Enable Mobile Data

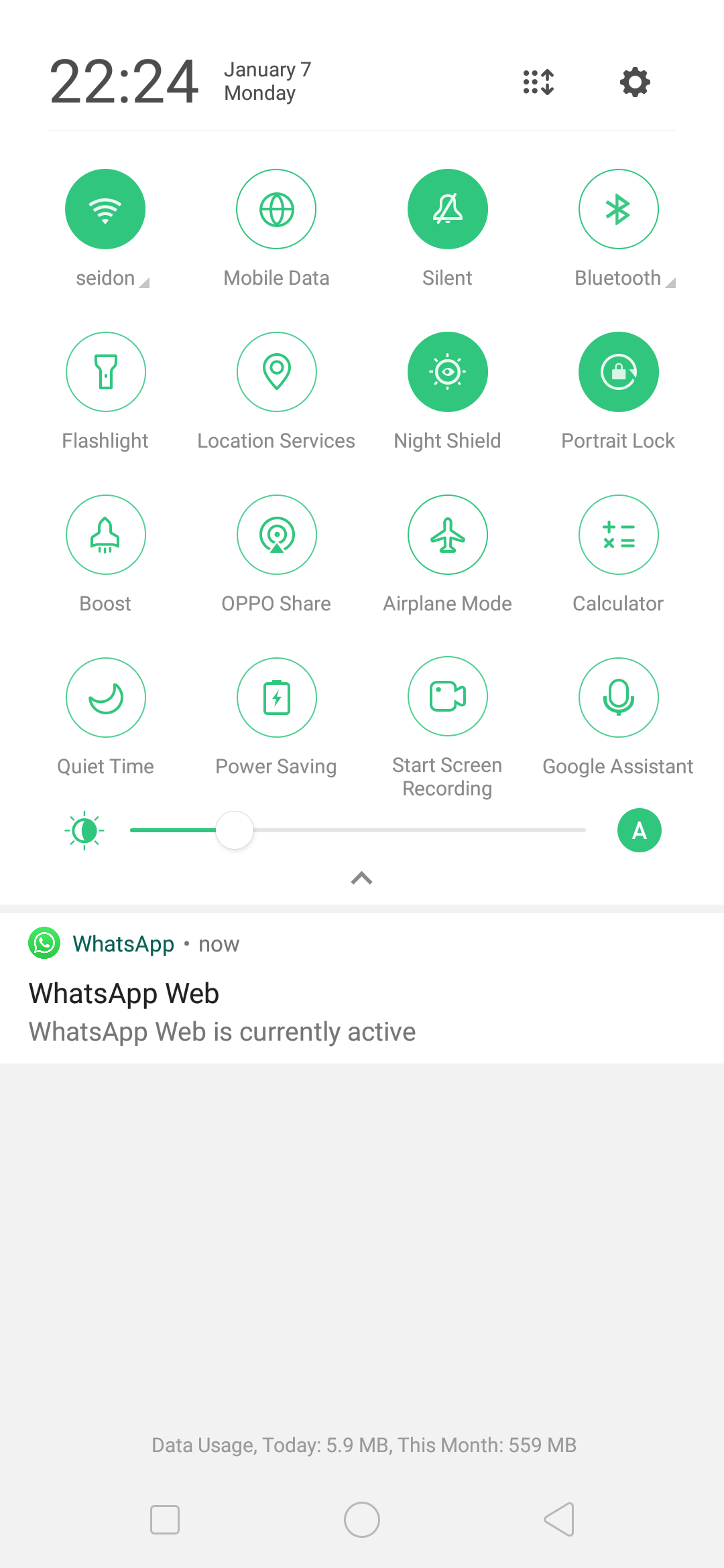pyautogui.click(x=276, y=209)
